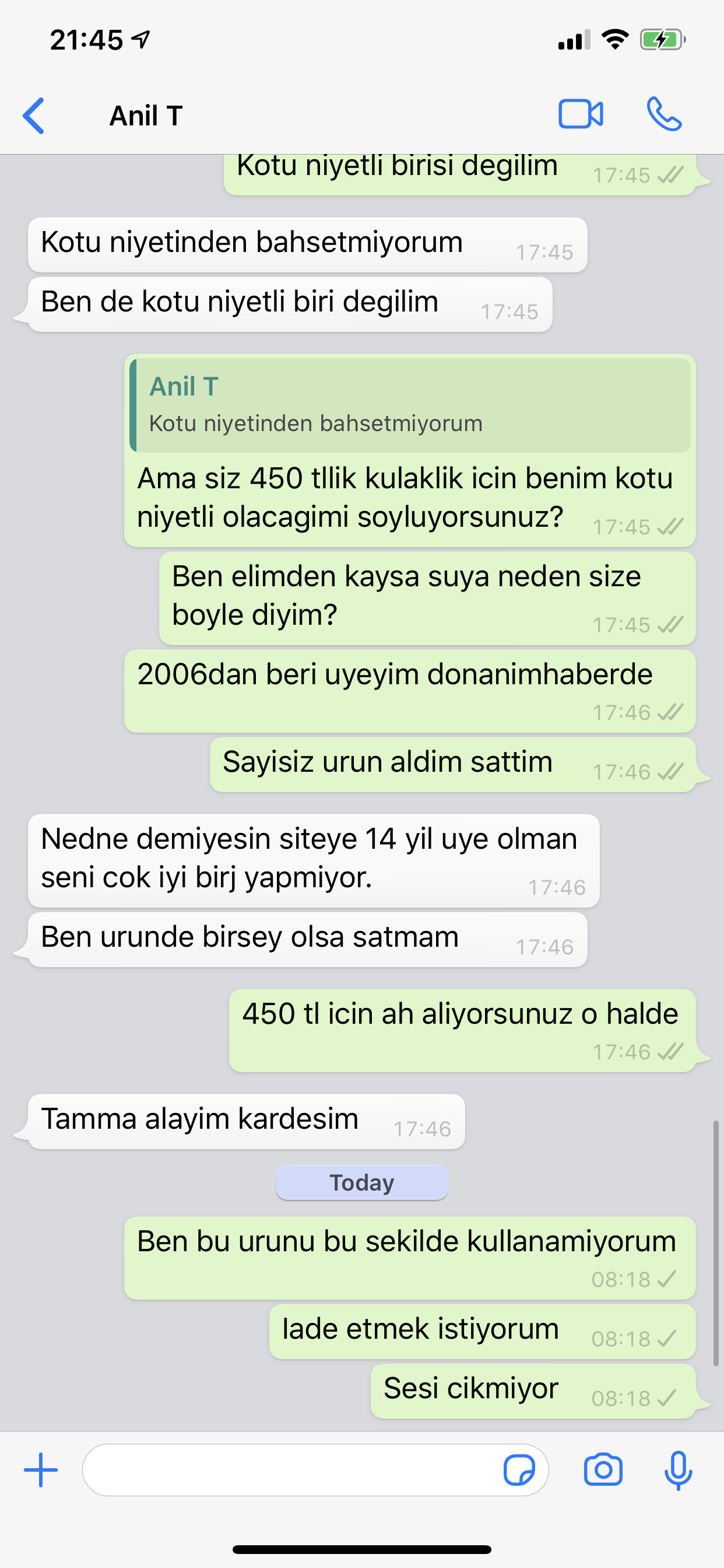
Task: Jump to quoted message "Kotu niyetinden bahsetmiyorum"
Action: (409, 405)
